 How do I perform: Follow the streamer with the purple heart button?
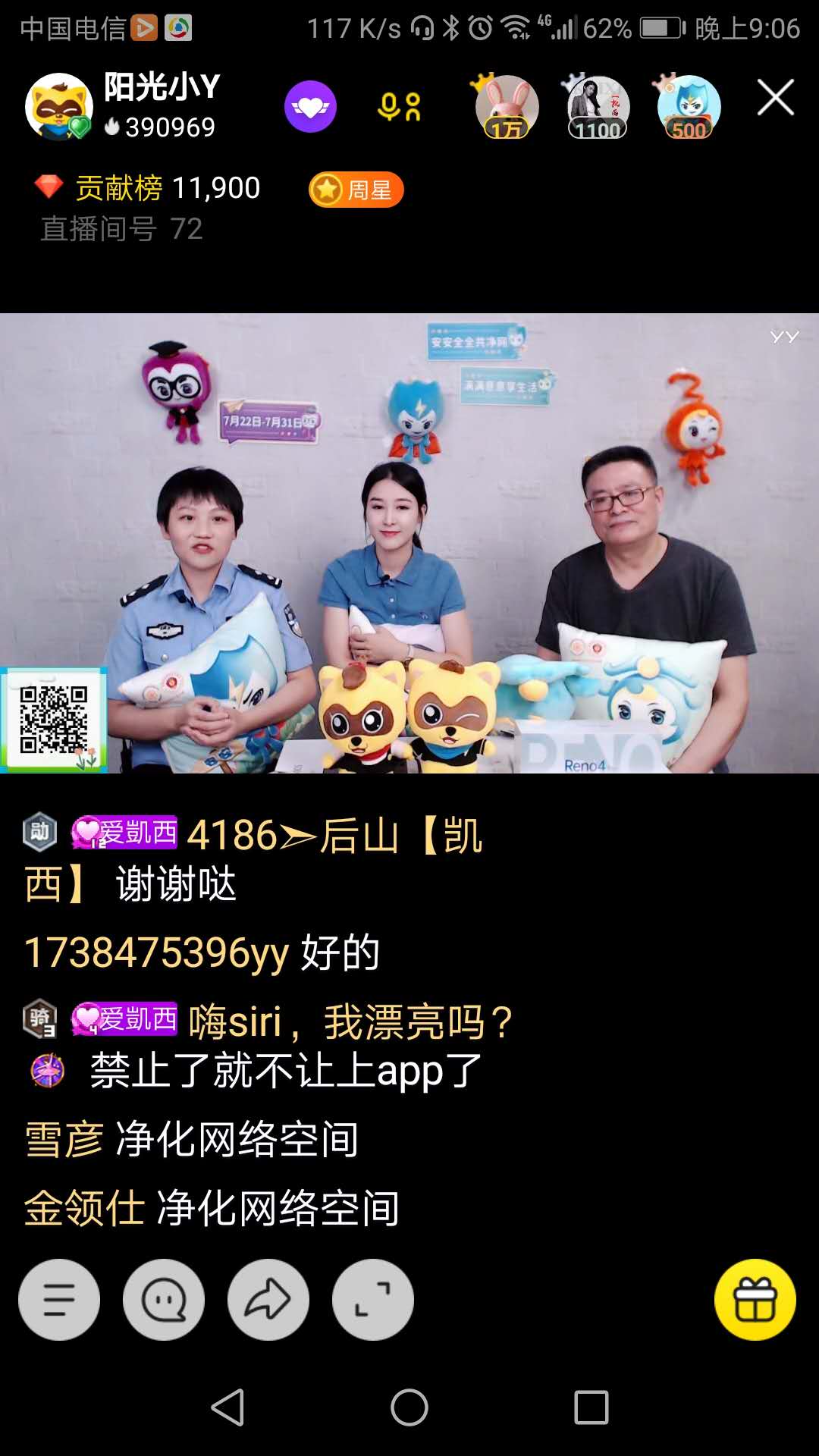coord(310,107)
